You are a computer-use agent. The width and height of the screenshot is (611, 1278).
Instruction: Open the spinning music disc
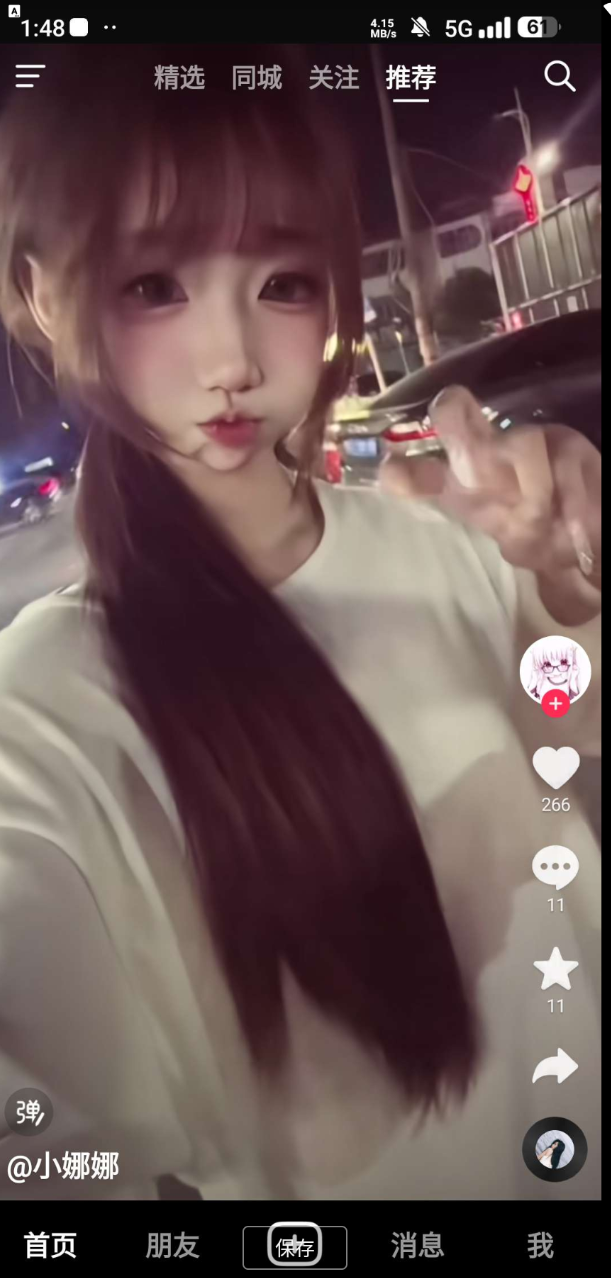click(x=555, y=1149)
